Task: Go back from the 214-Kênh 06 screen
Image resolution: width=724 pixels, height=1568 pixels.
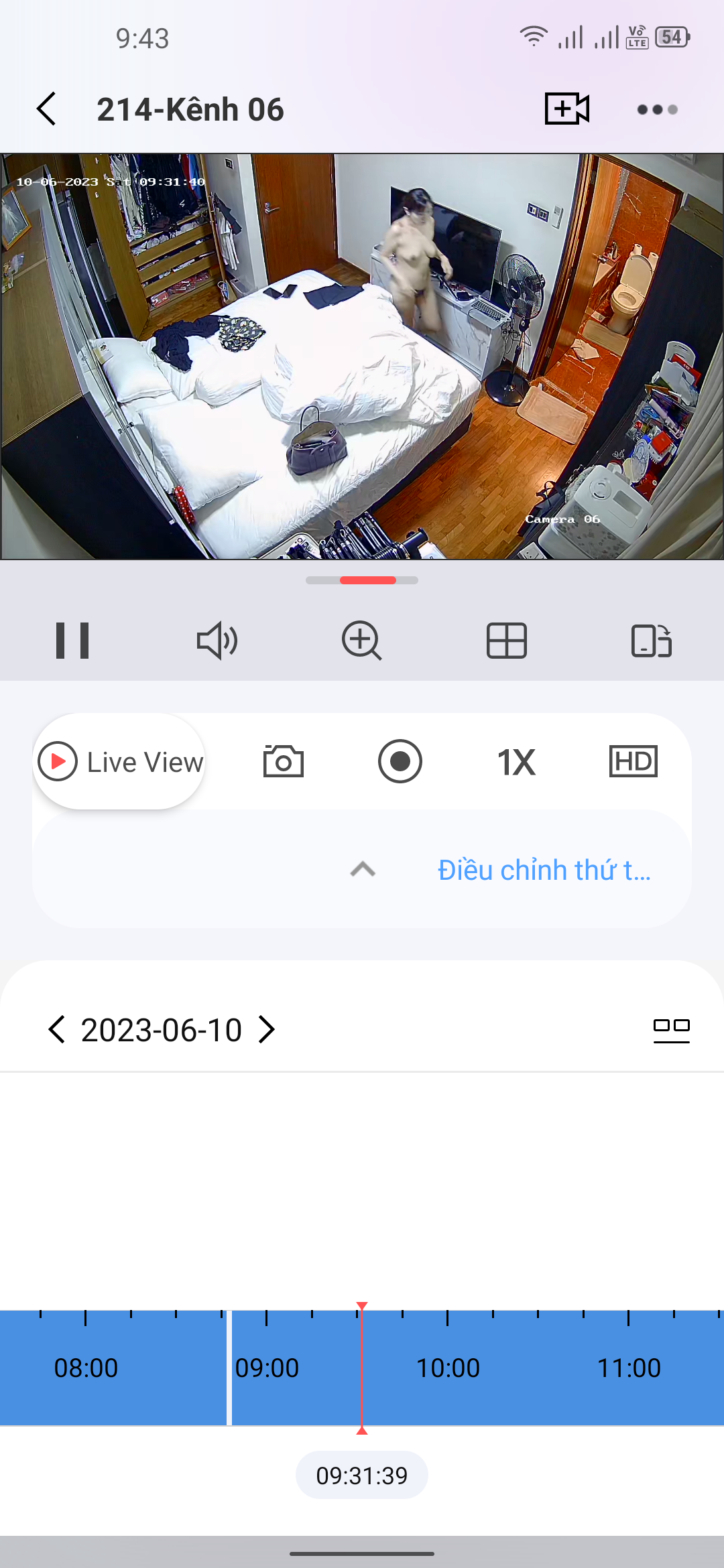Action: pos(47,109)
